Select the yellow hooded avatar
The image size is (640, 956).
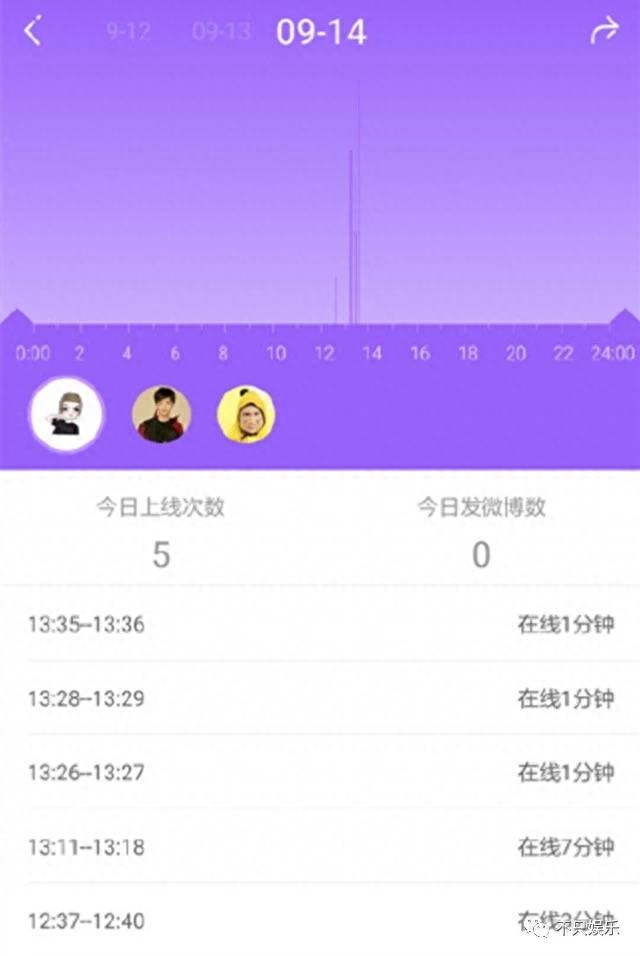tap(246, 414)
